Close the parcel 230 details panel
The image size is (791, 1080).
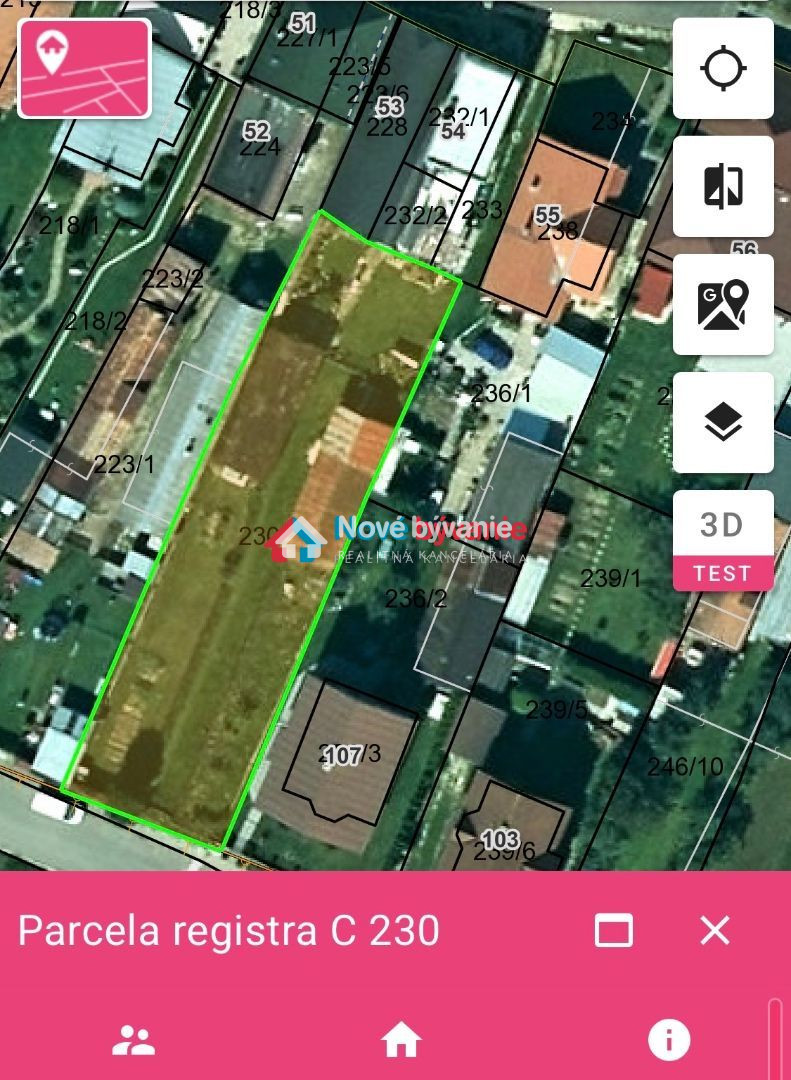coord(715,930)
